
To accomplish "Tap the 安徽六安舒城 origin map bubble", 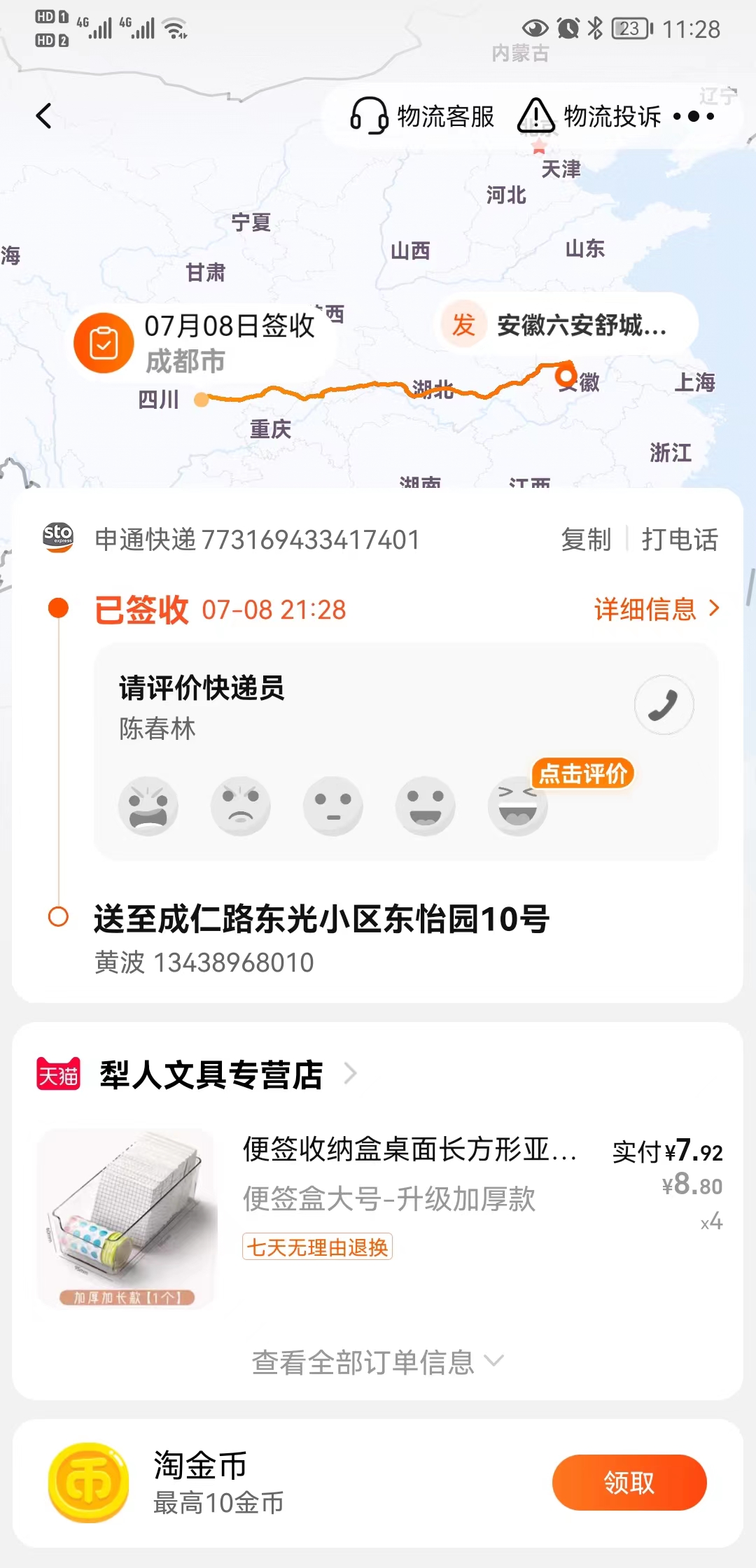I will [566, 325].
